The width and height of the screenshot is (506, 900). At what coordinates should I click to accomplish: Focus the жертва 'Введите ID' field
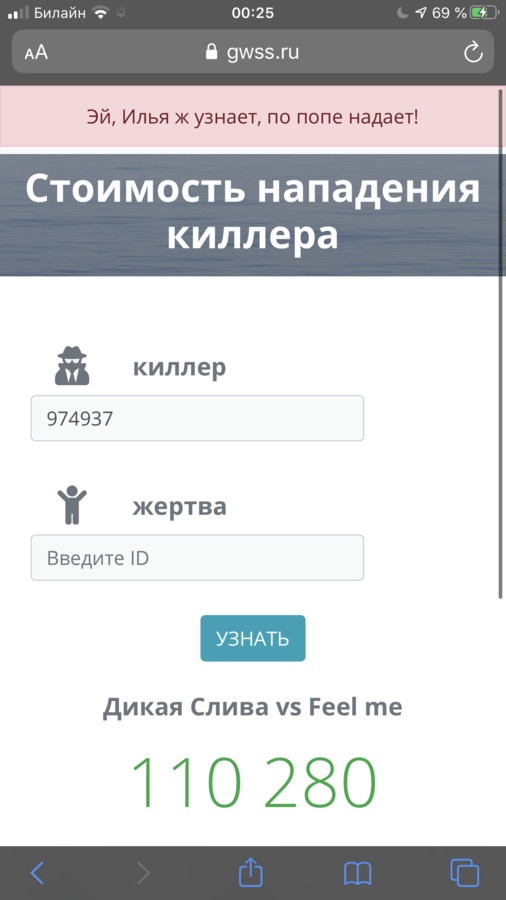[197, 557]
